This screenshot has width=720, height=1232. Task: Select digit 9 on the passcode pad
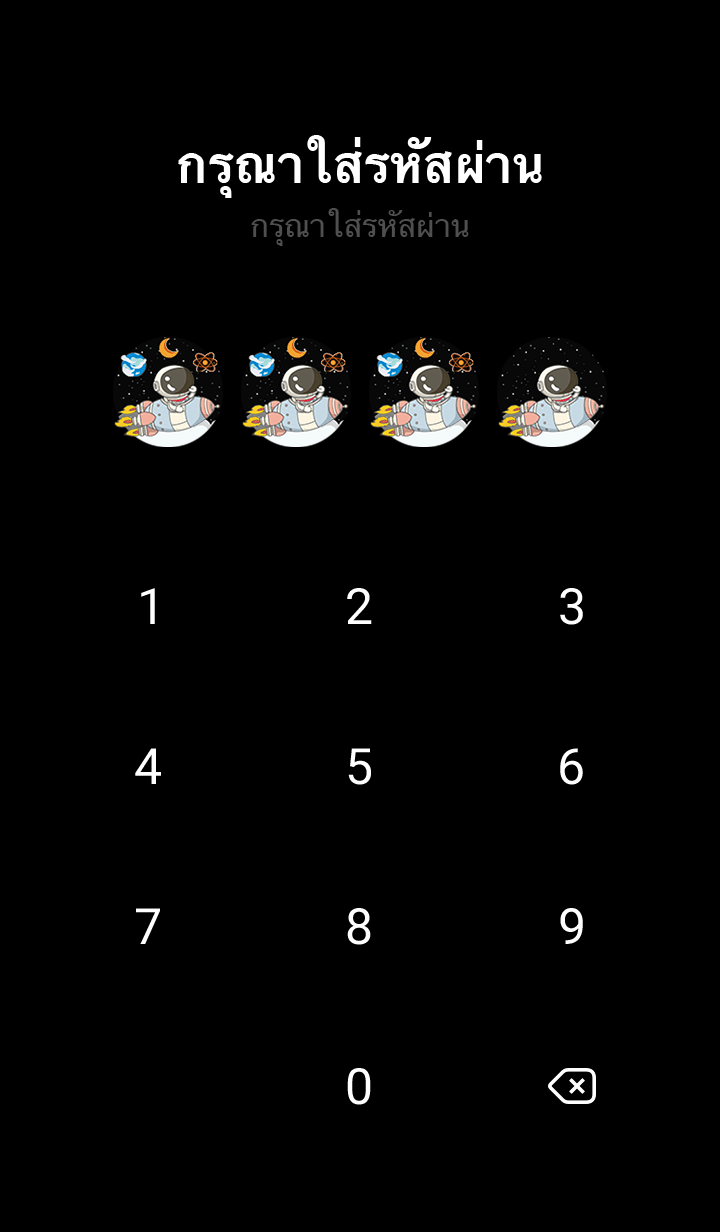click(x=571, y=927)
